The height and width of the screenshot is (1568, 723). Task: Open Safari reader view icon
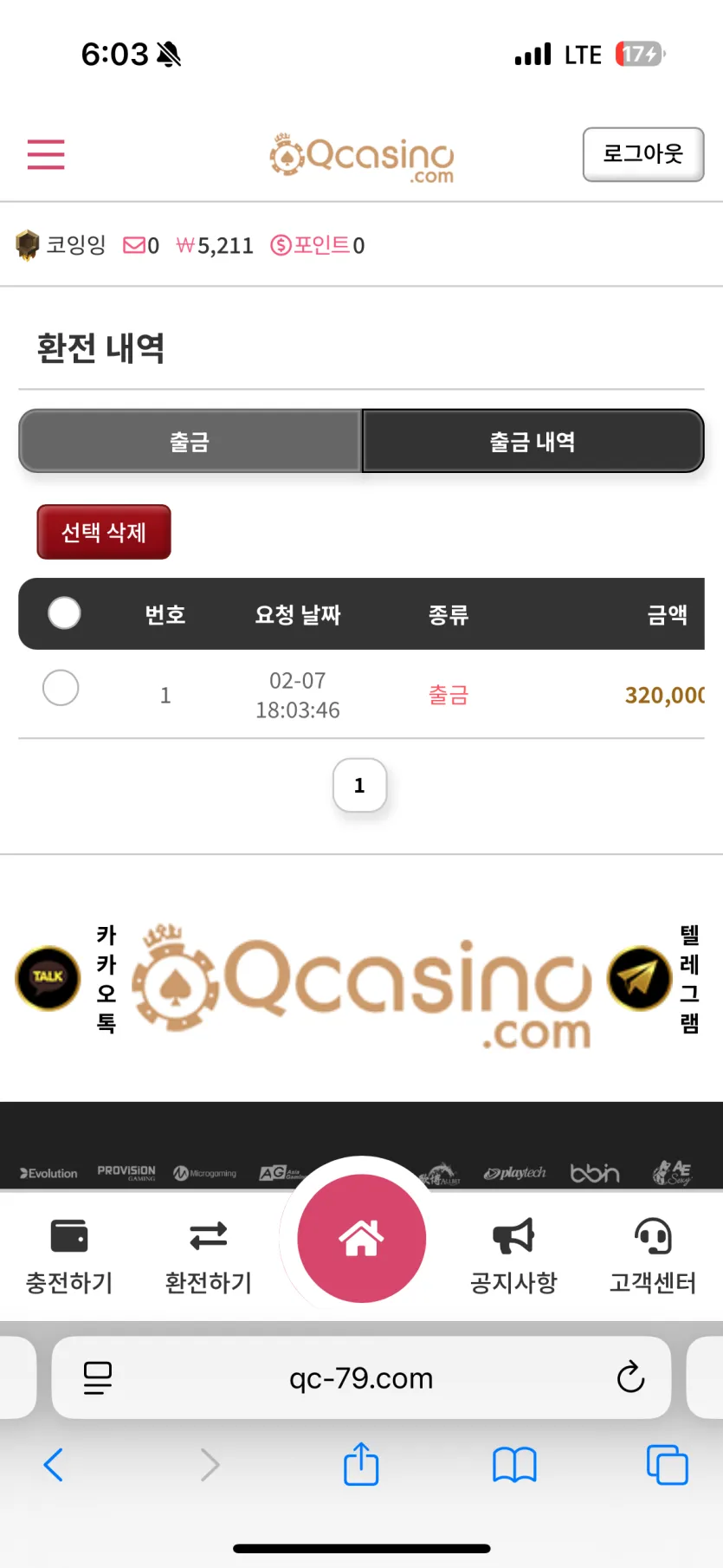pos(100,1377)
